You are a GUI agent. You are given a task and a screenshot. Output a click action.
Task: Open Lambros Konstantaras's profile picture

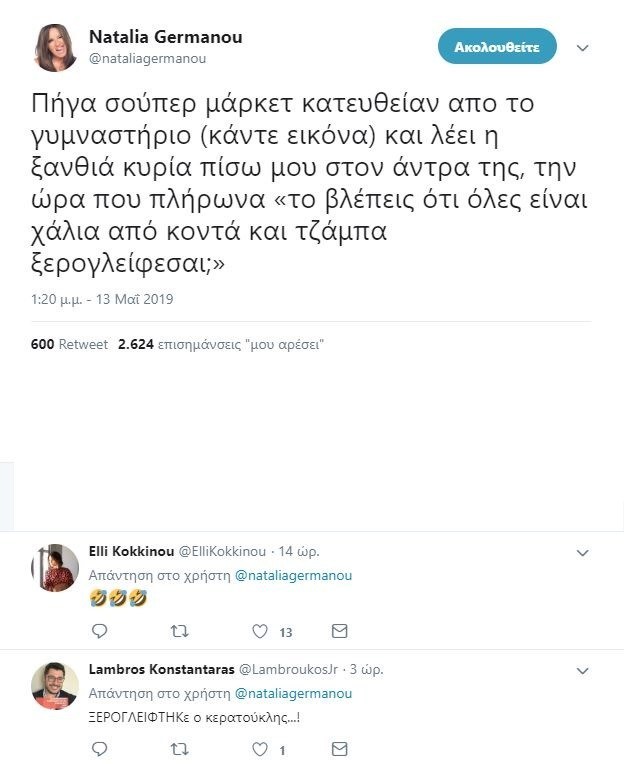click(55, 685)
